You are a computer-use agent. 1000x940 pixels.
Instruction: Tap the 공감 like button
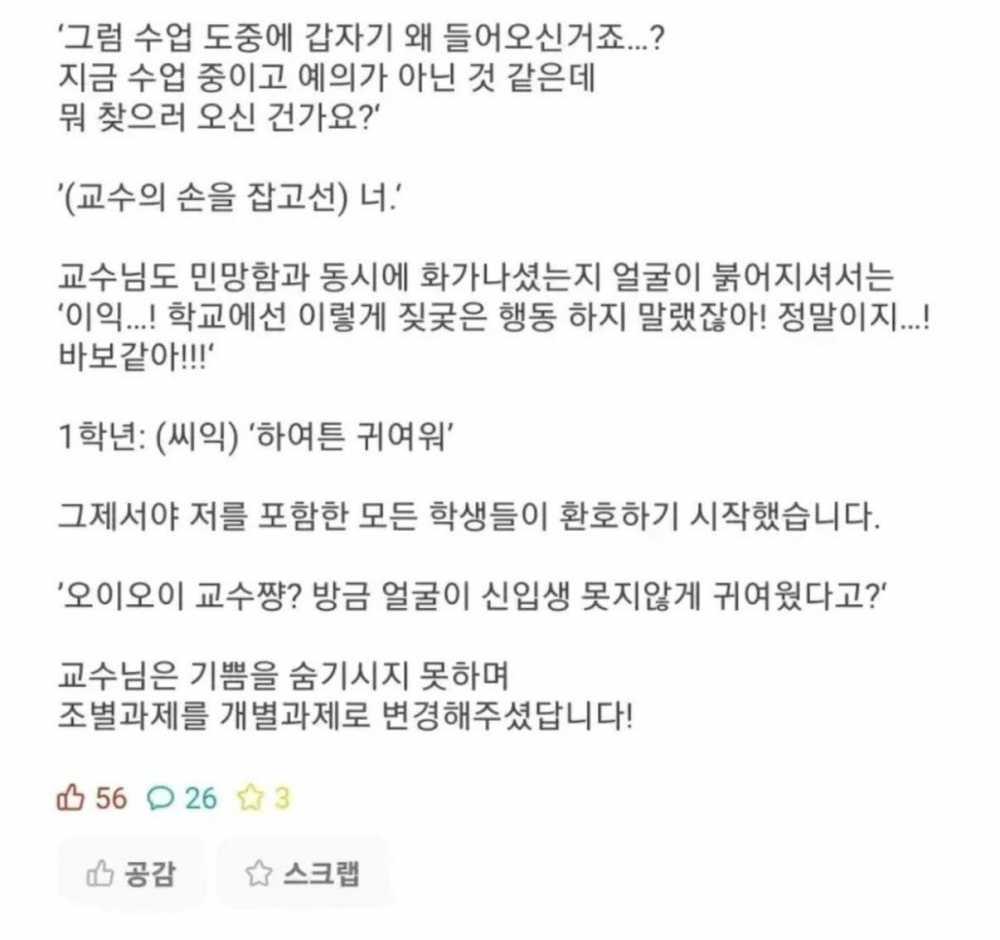131,873
